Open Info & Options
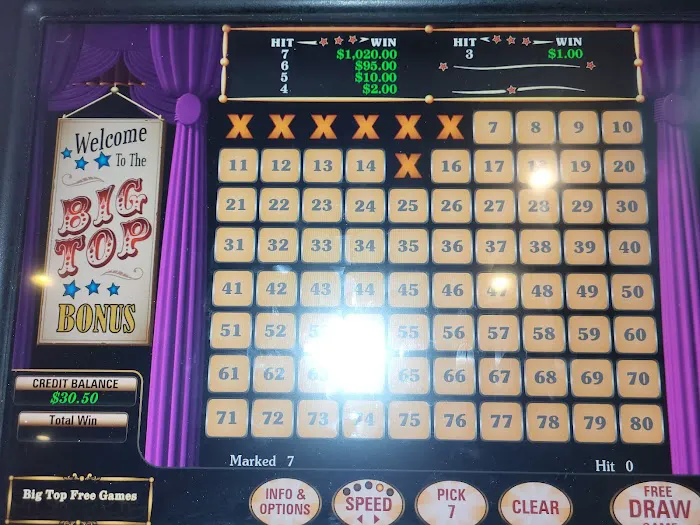The image size is (700, 525). (285, 503)
